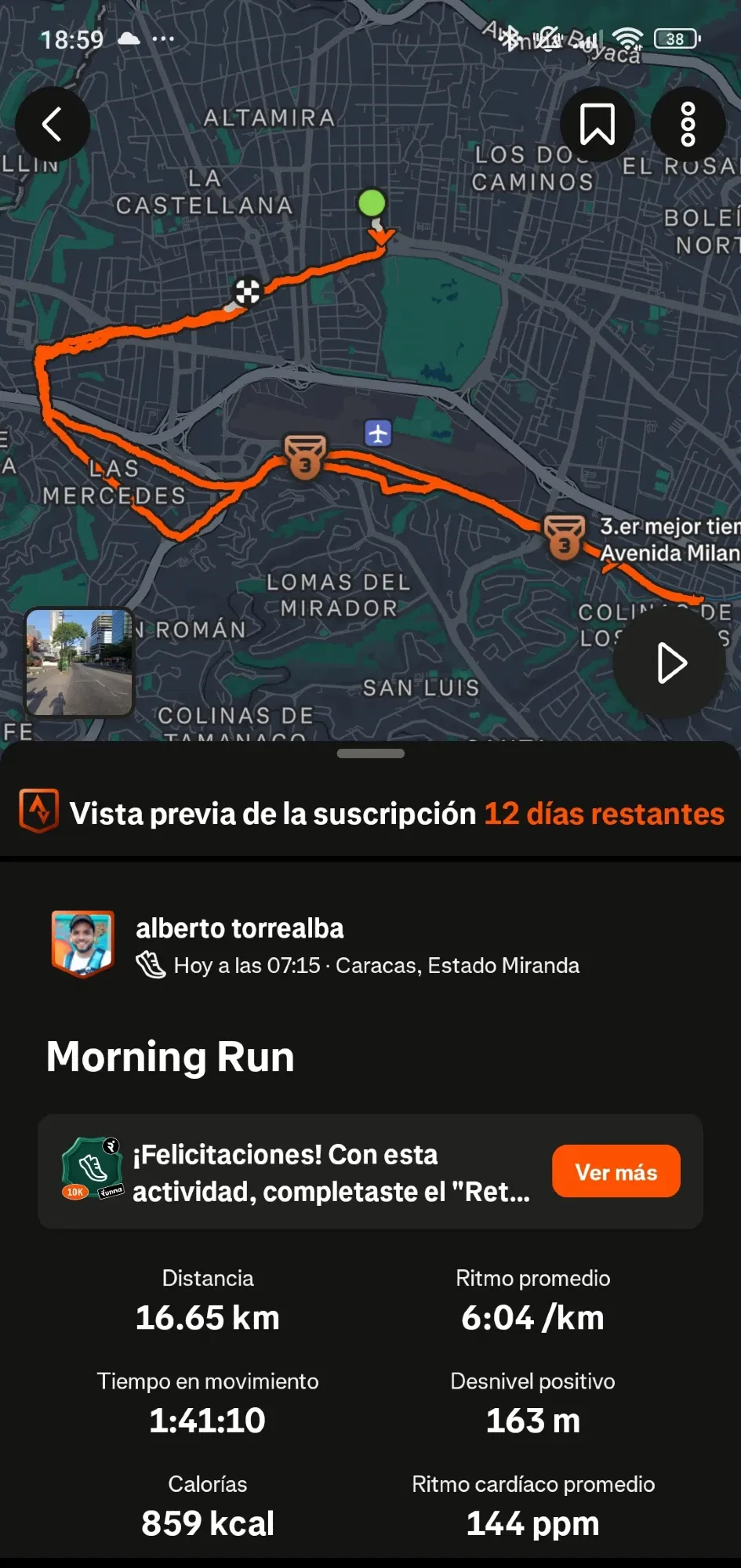Open the Avenida Milan segment medal
Image resolution: width=741 pixels, height=1568 pixels.
point(564,537)
